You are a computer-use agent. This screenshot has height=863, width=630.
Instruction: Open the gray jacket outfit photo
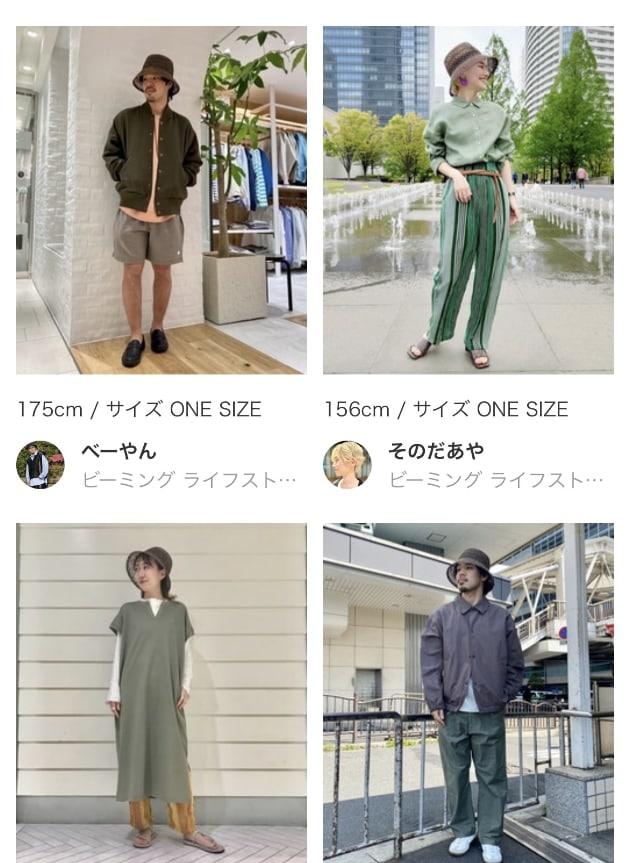[468, 690]
